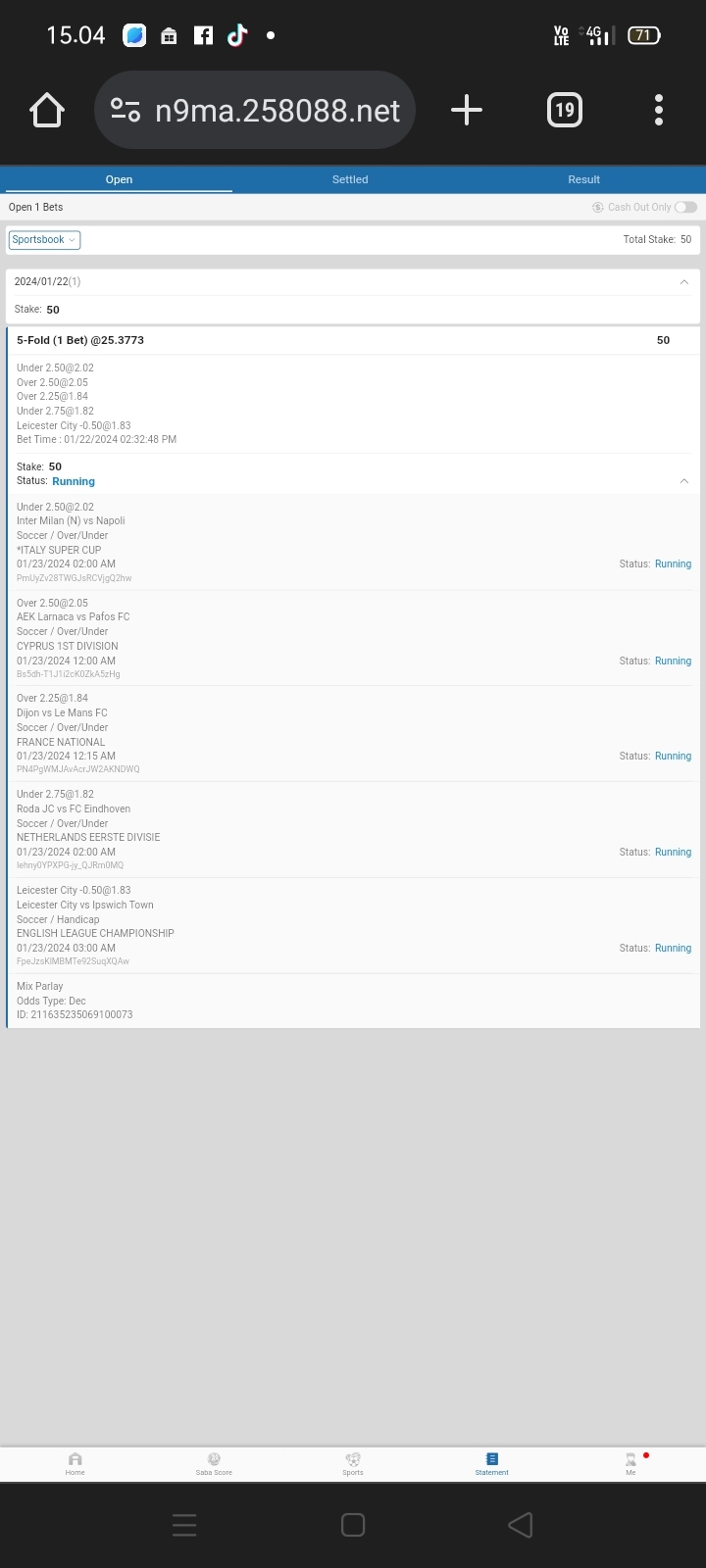Screen dimensions: 706x1568
Task: Collapse the 5-Fold bet details
Action: tap(683, 481)
